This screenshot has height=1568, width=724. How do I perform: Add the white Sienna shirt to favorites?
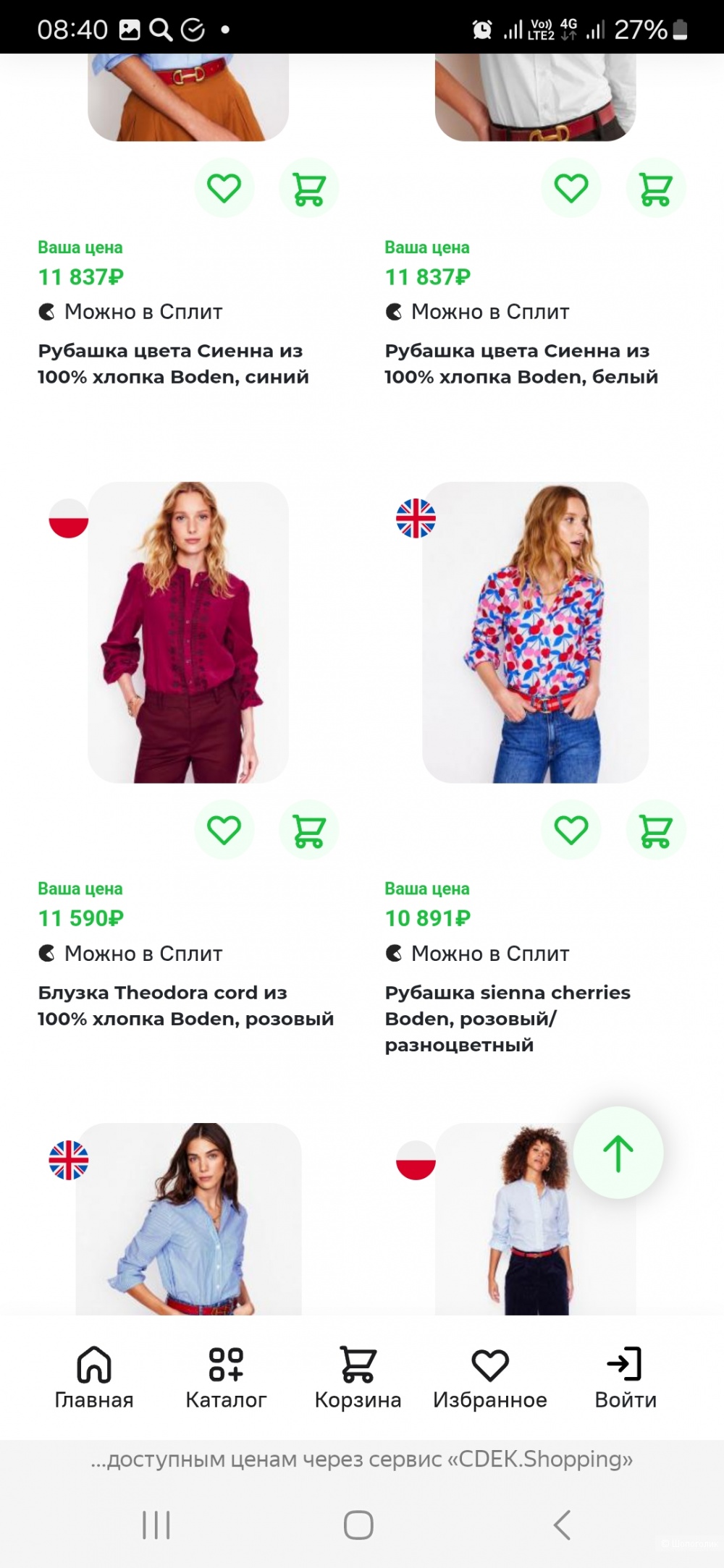tap(571, 188)
